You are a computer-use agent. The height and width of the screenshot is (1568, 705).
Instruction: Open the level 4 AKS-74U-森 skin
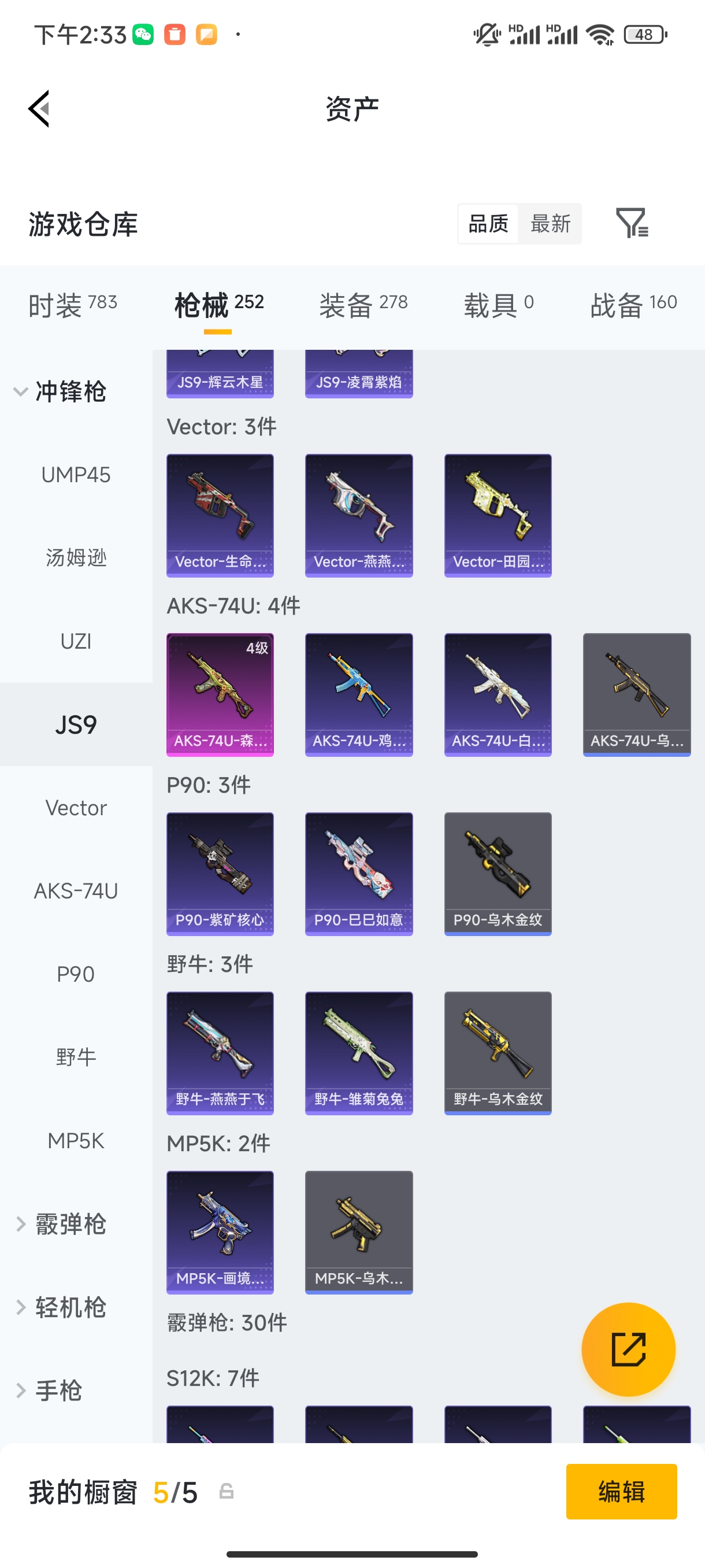click(x=220, y=694)
